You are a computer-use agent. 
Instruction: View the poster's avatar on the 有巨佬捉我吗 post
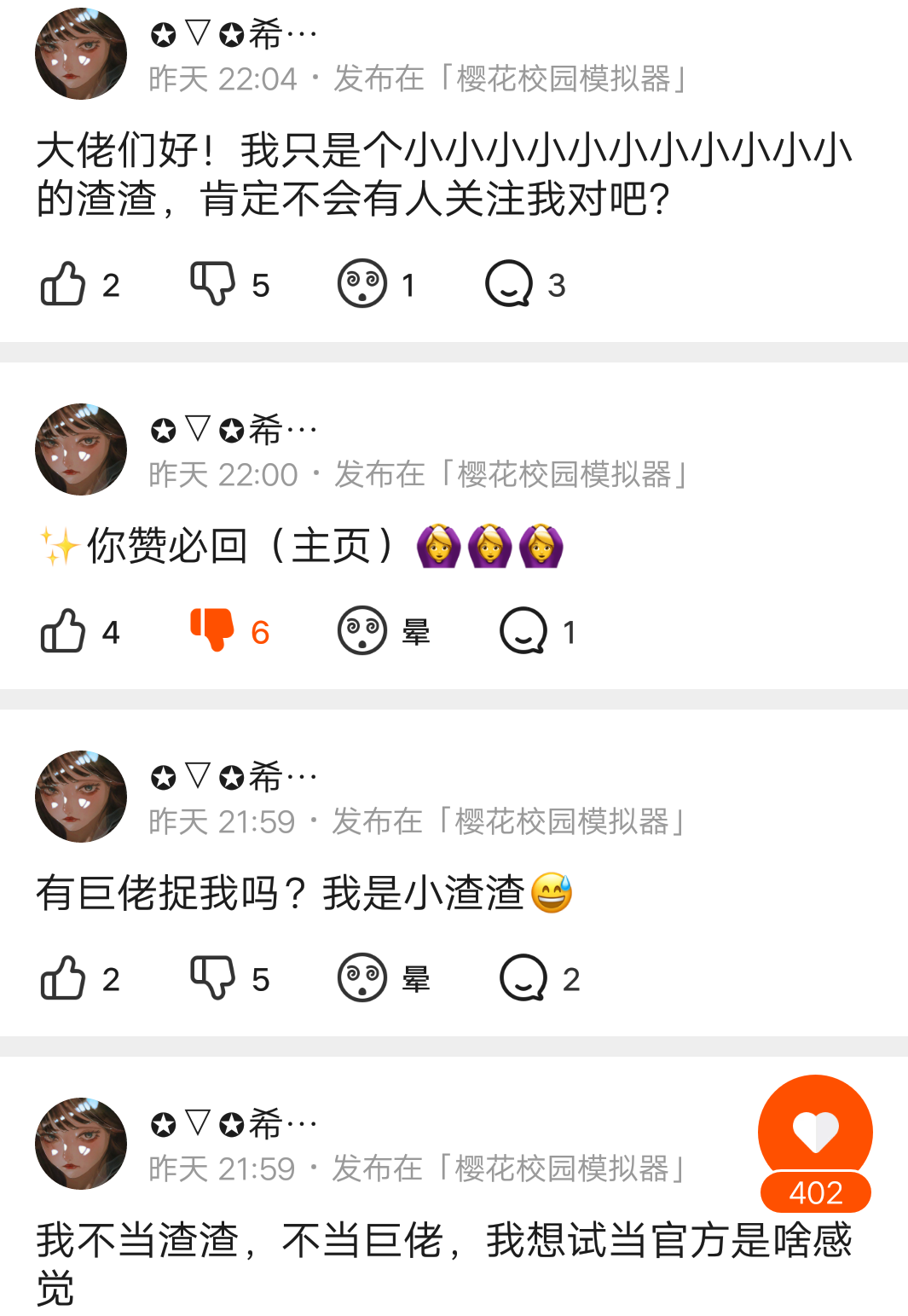pos(81,797)
